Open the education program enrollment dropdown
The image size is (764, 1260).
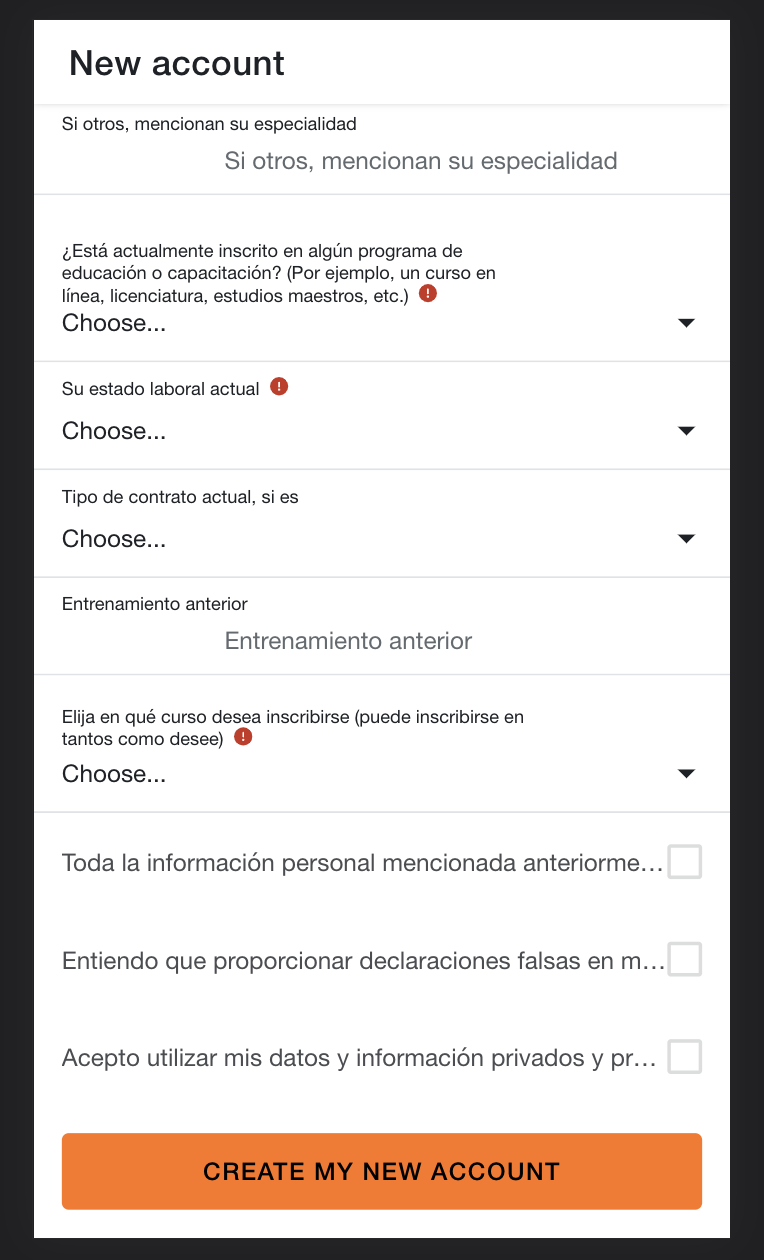tap(381, 323)
